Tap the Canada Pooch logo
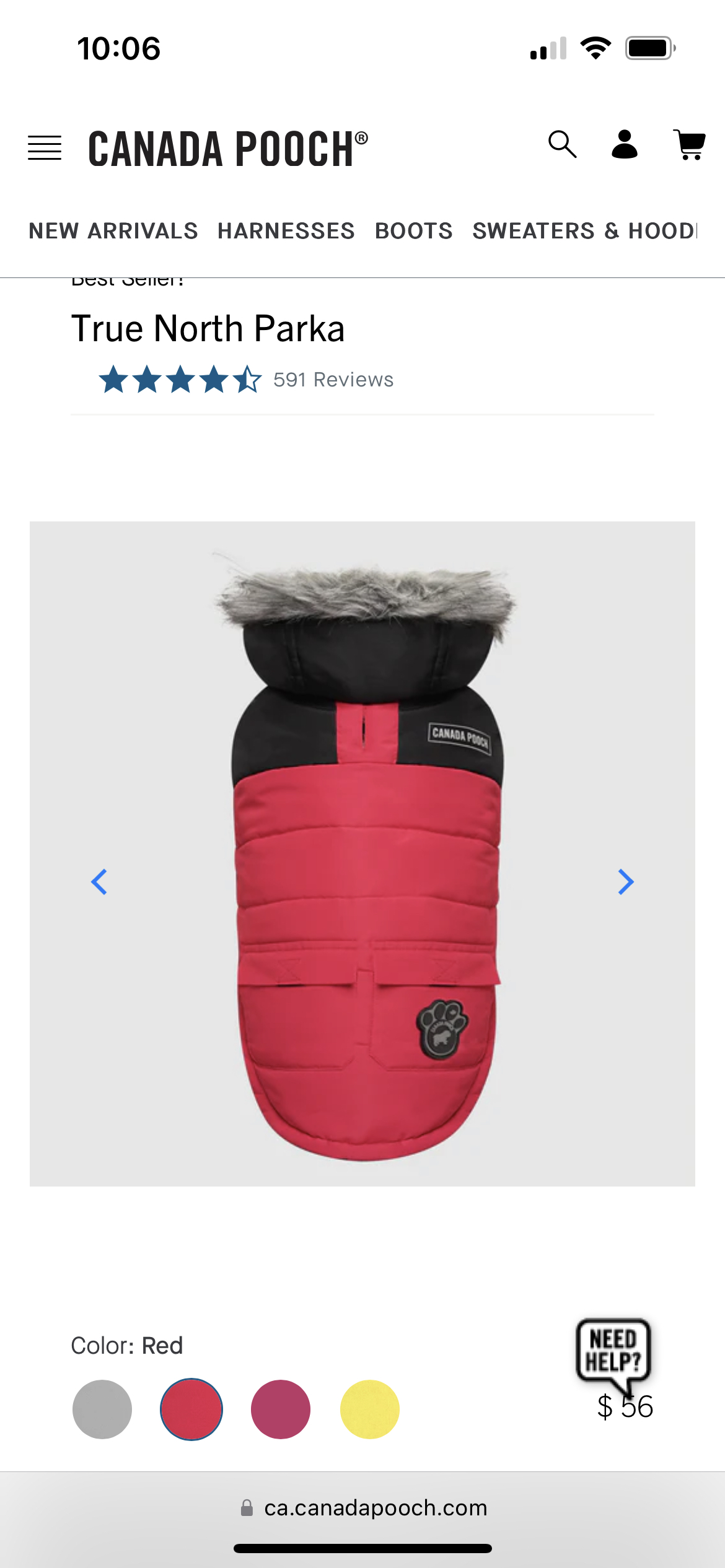 pyautogui.click(x=227, y=149)
